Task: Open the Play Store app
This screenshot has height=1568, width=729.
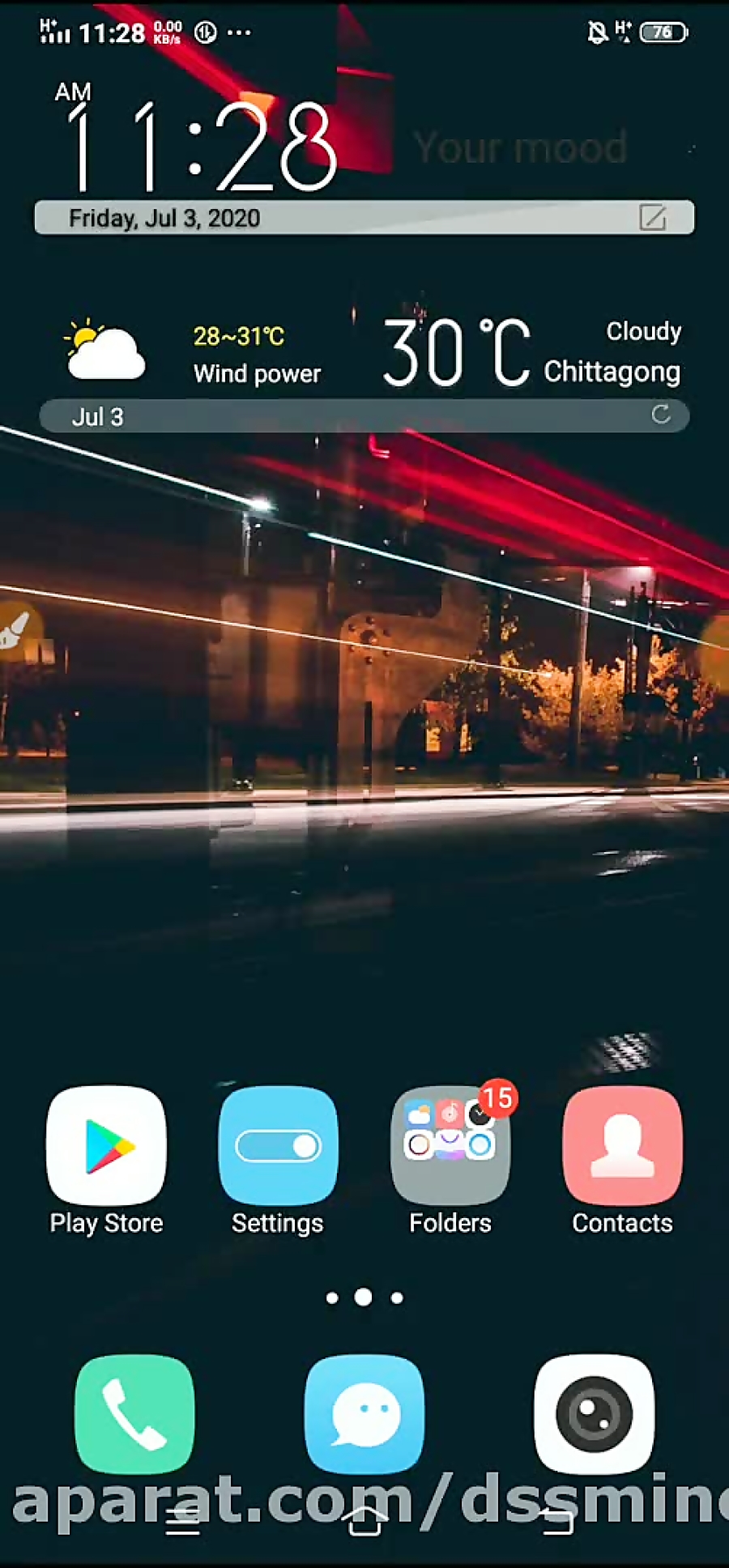Action: tap(106, 1146)
